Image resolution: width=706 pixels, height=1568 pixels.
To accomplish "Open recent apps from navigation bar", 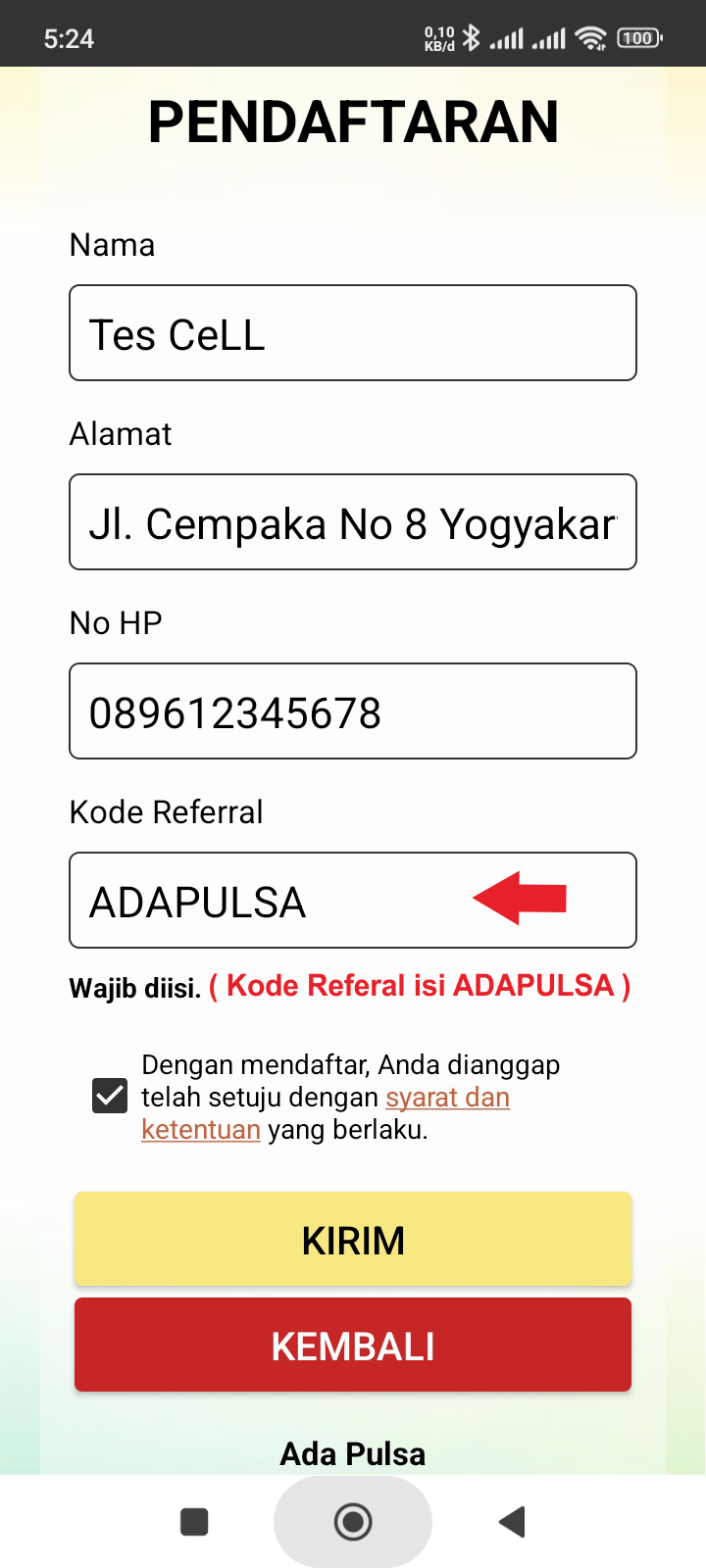I will (194, 1522).
